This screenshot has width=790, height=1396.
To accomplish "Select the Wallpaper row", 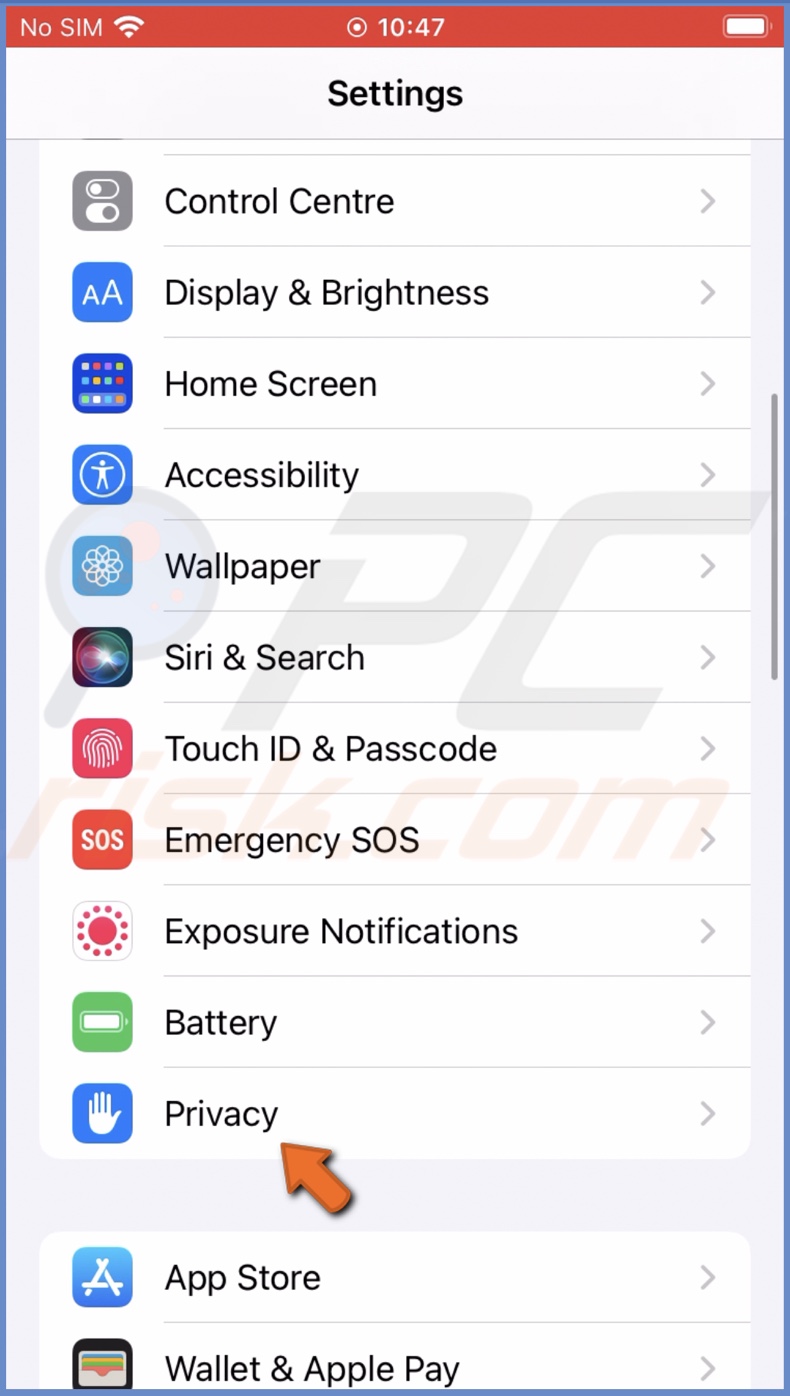I will click(395, 566).
